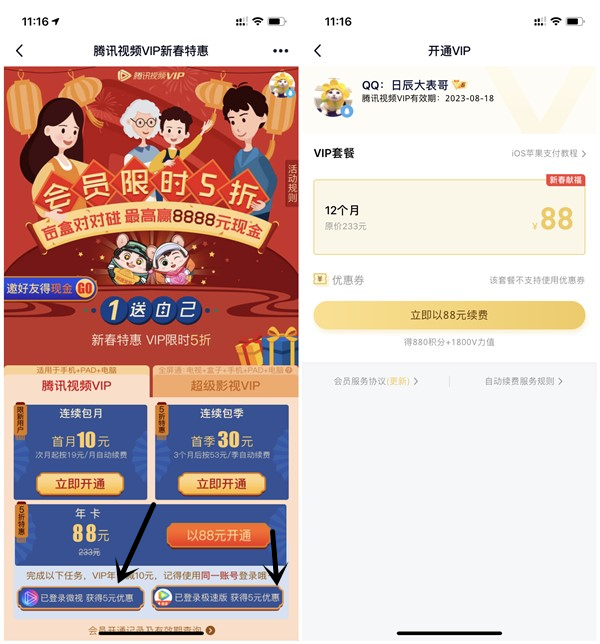Switch to the 超级影视VIP tab

click(225, 385)
